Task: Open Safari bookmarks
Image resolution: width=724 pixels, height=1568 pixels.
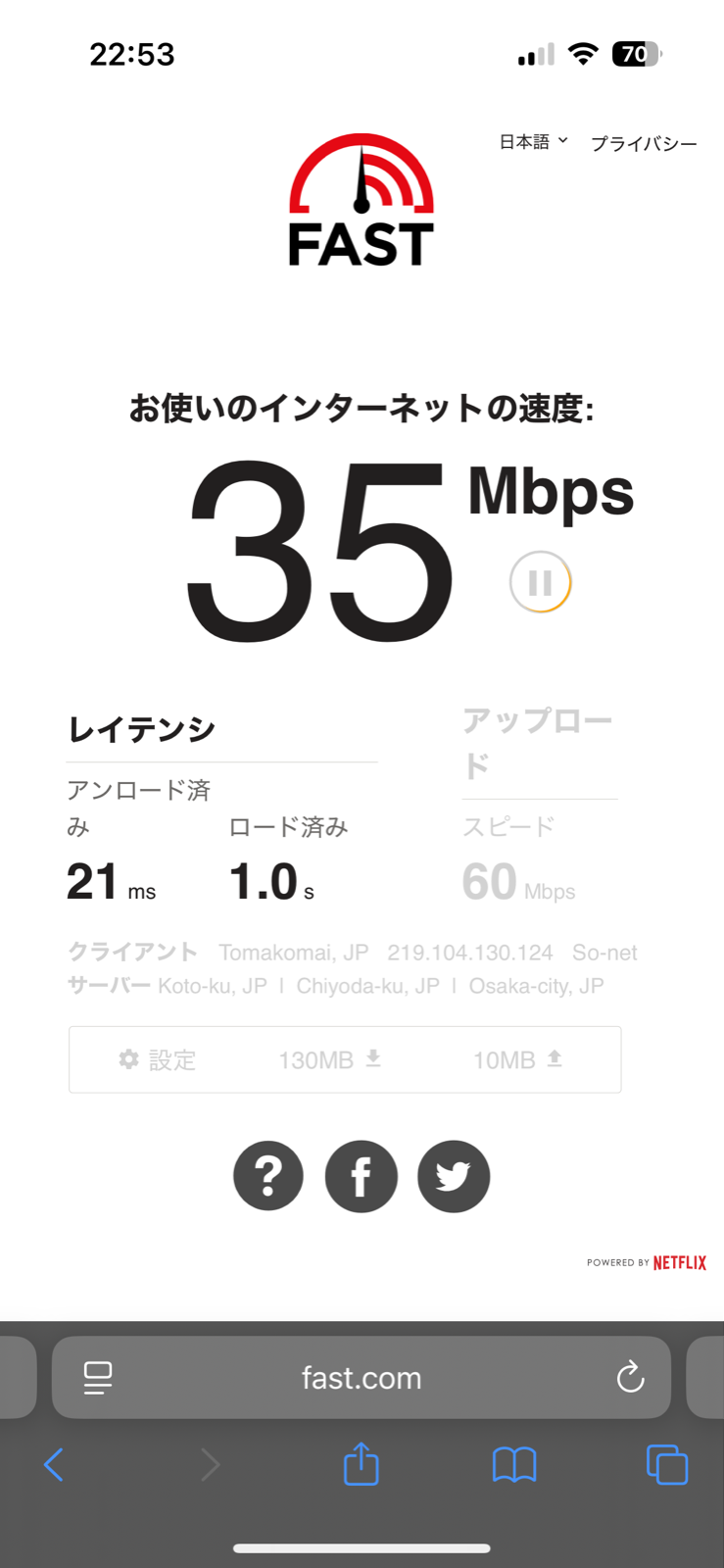Action: pos(514,1465)
